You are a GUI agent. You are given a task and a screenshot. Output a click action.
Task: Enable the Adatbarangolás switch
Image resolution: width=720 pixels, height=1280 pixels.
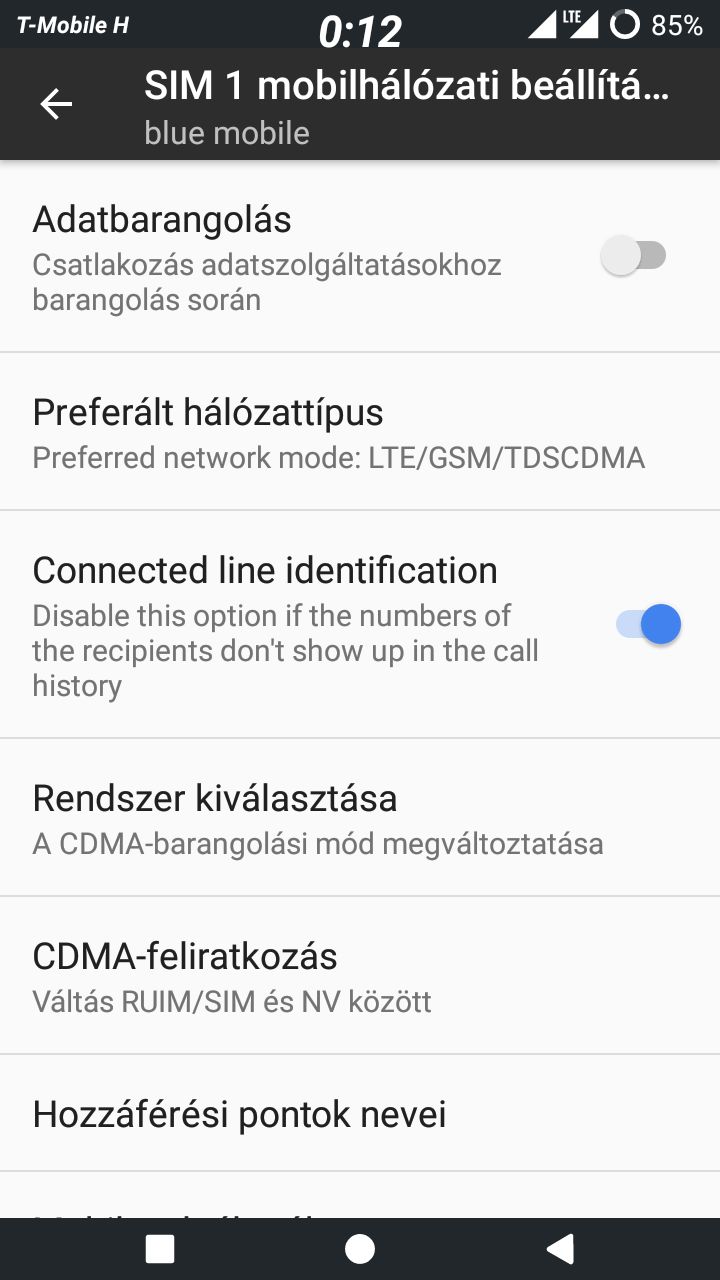[x=634, y=256]
